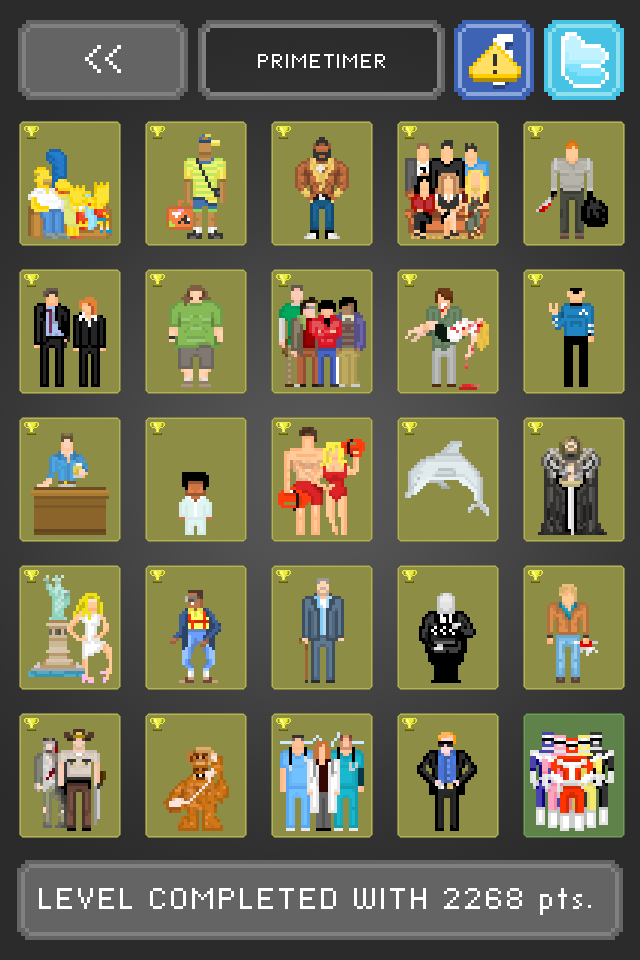
Task: Open the Spock character tile
Action: pos(574,331)
